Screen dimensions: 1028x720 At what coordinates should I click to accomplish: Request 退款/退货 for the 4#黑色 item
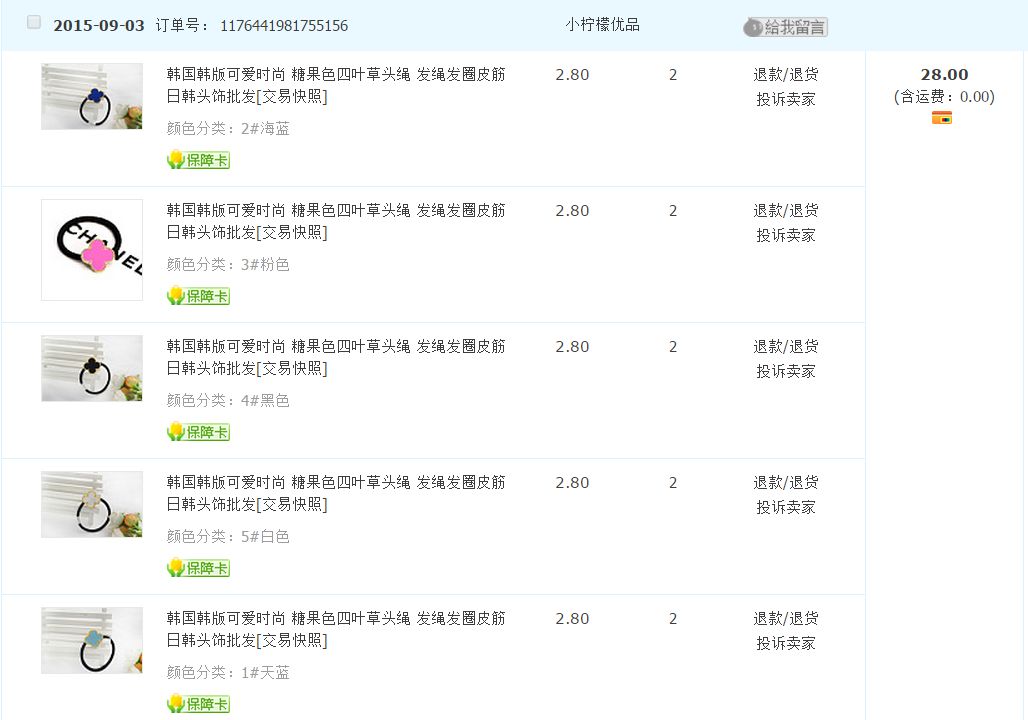pos(786,347)
